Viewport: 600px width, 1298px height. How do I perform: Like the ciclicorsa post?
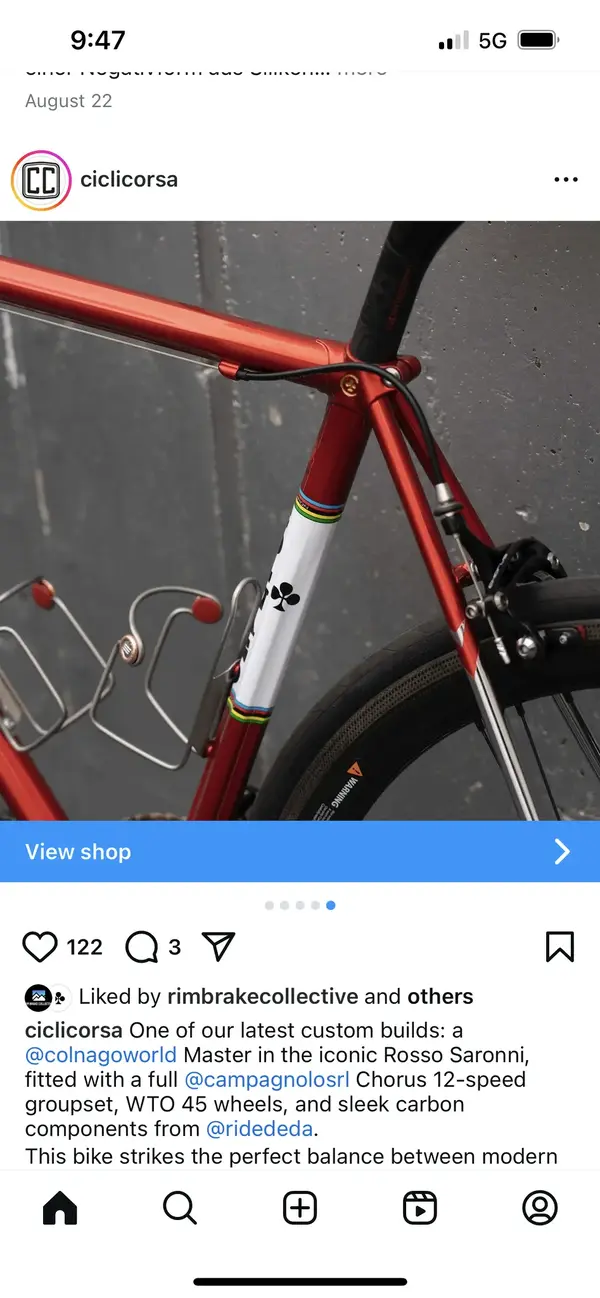click(40, 946)
